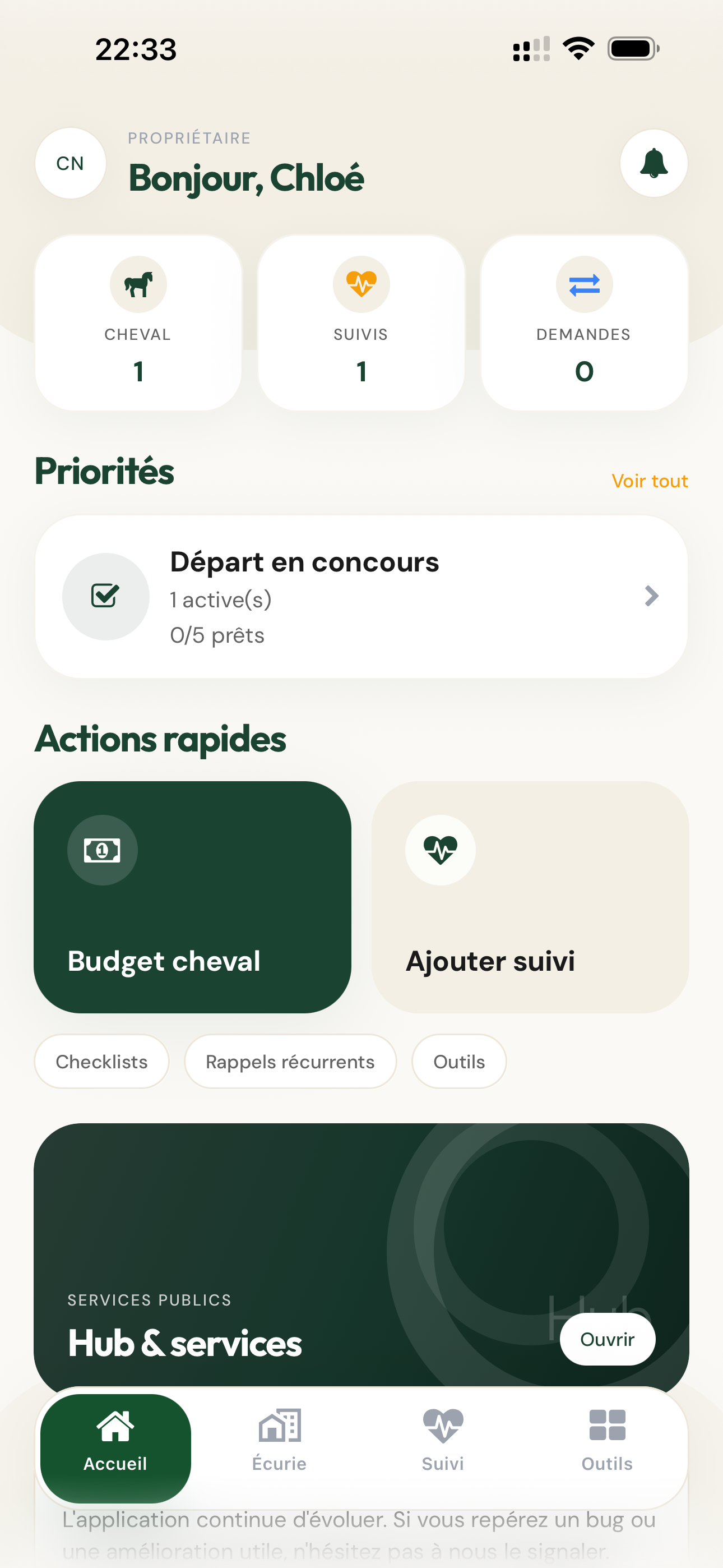The image size is (723, 1568).
Task: Open the CN profile avatar
Action: pyautogui.click(x=71, y=163)
